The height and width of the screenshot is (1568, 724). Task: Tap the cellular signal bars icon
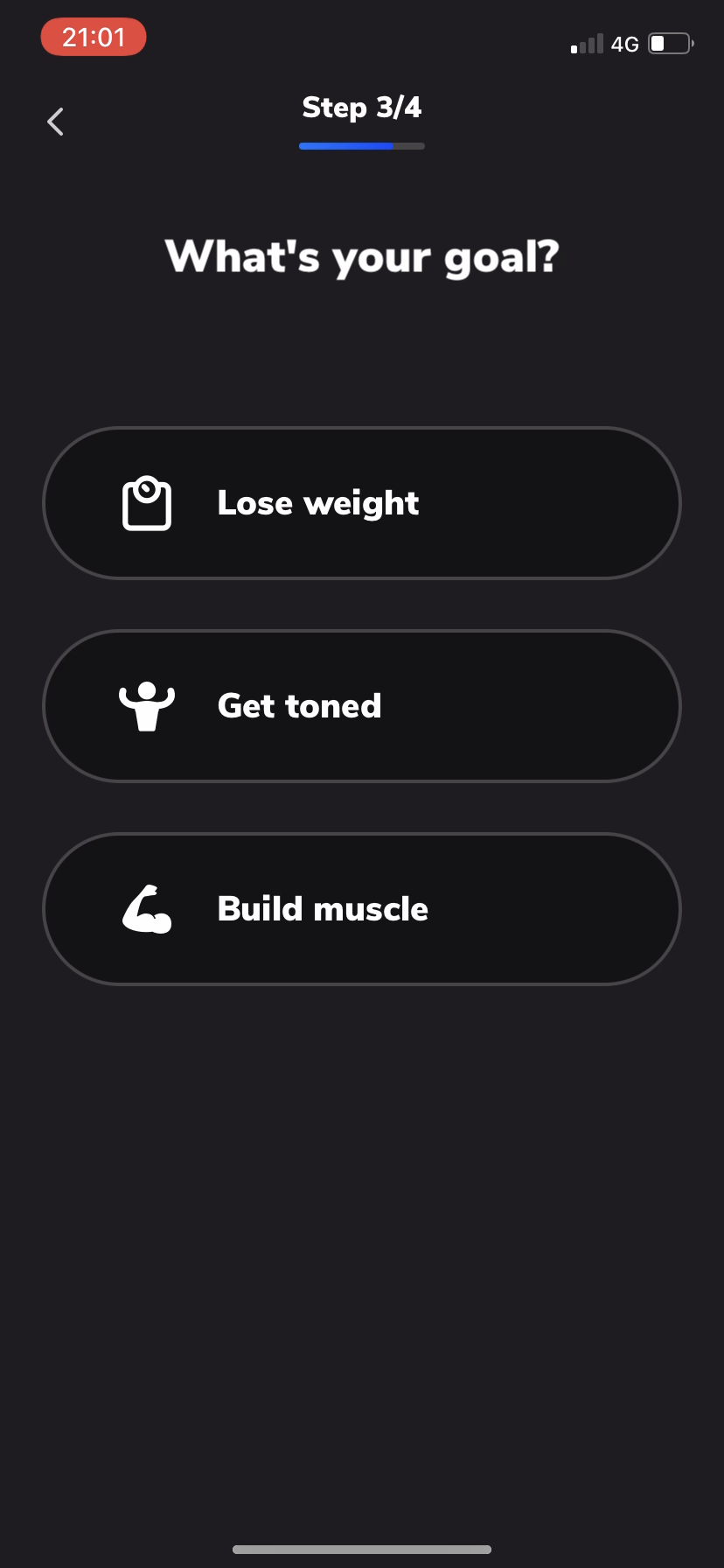tap(587, 43)
